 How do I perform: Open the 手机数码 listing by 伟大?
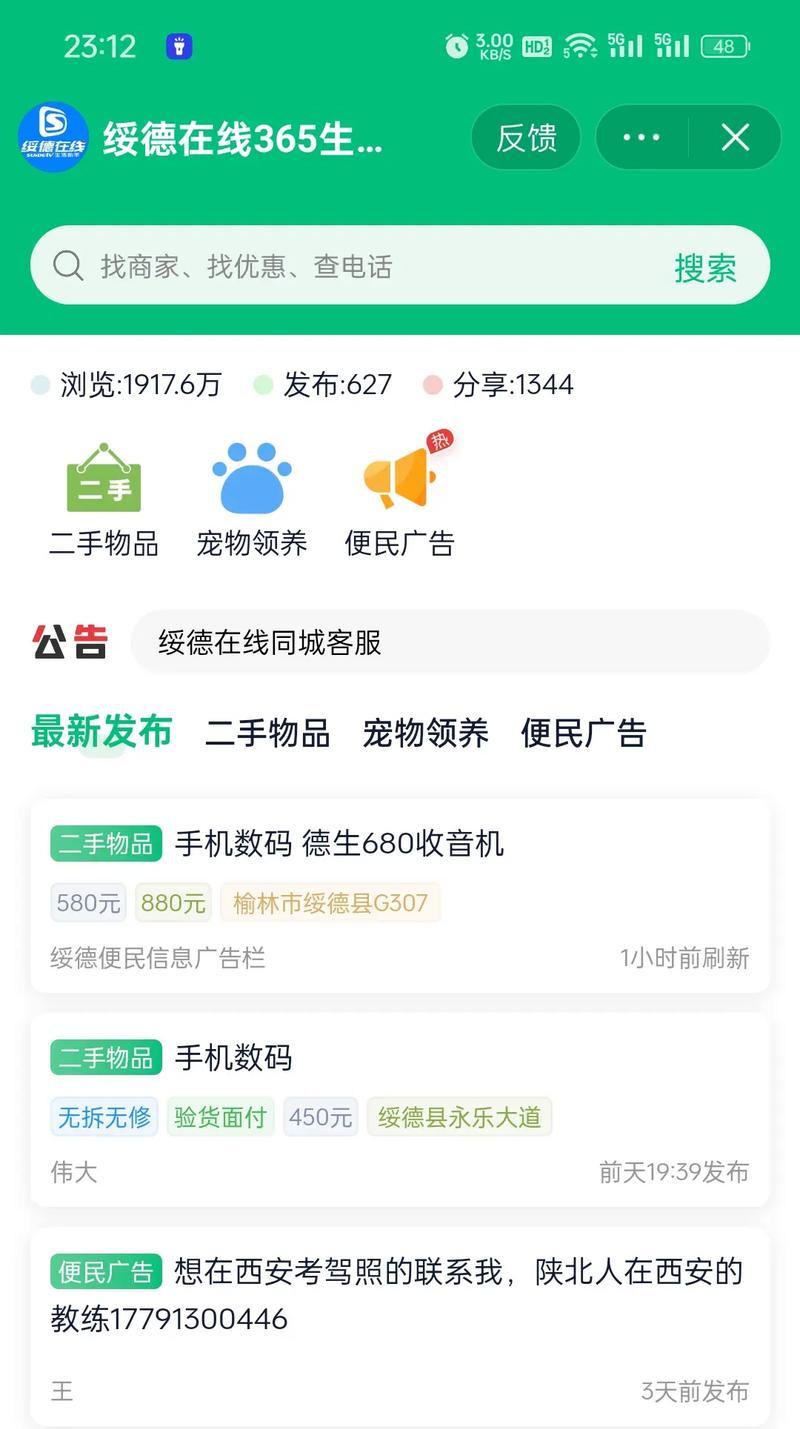(x=400, y=1110)
